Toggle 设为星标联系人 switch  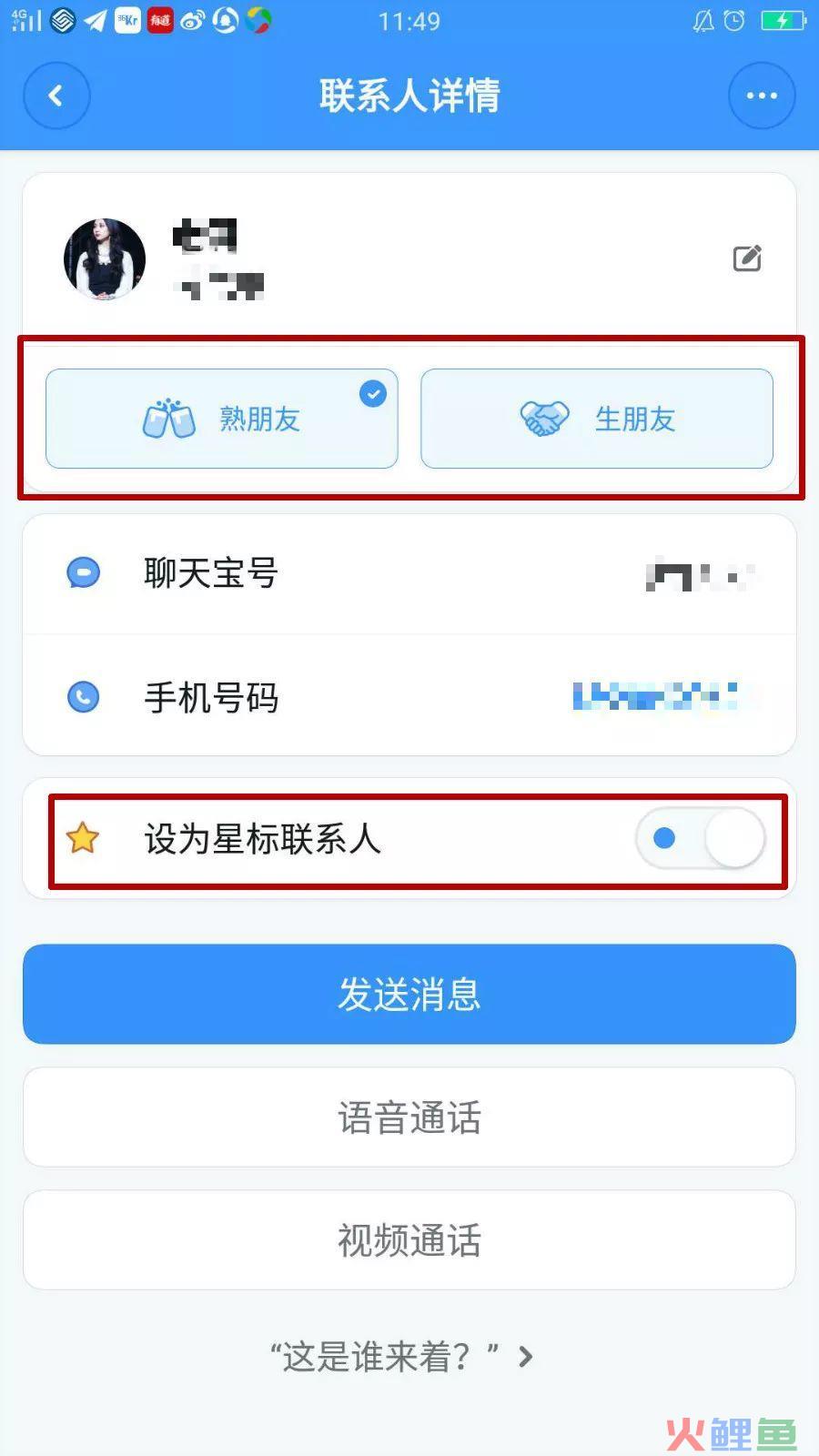(700, 838)
